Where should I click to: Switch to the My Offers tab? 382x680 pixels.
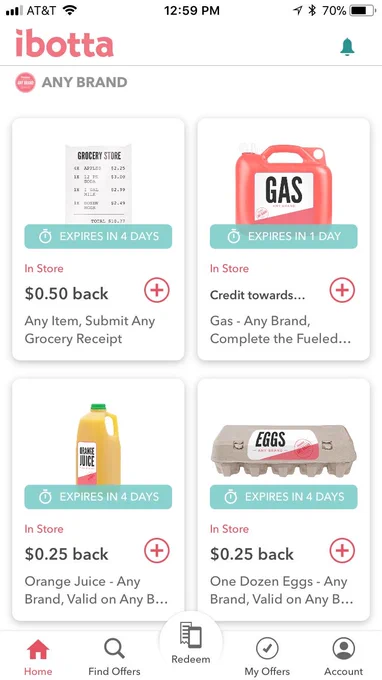tap(267, 657)
